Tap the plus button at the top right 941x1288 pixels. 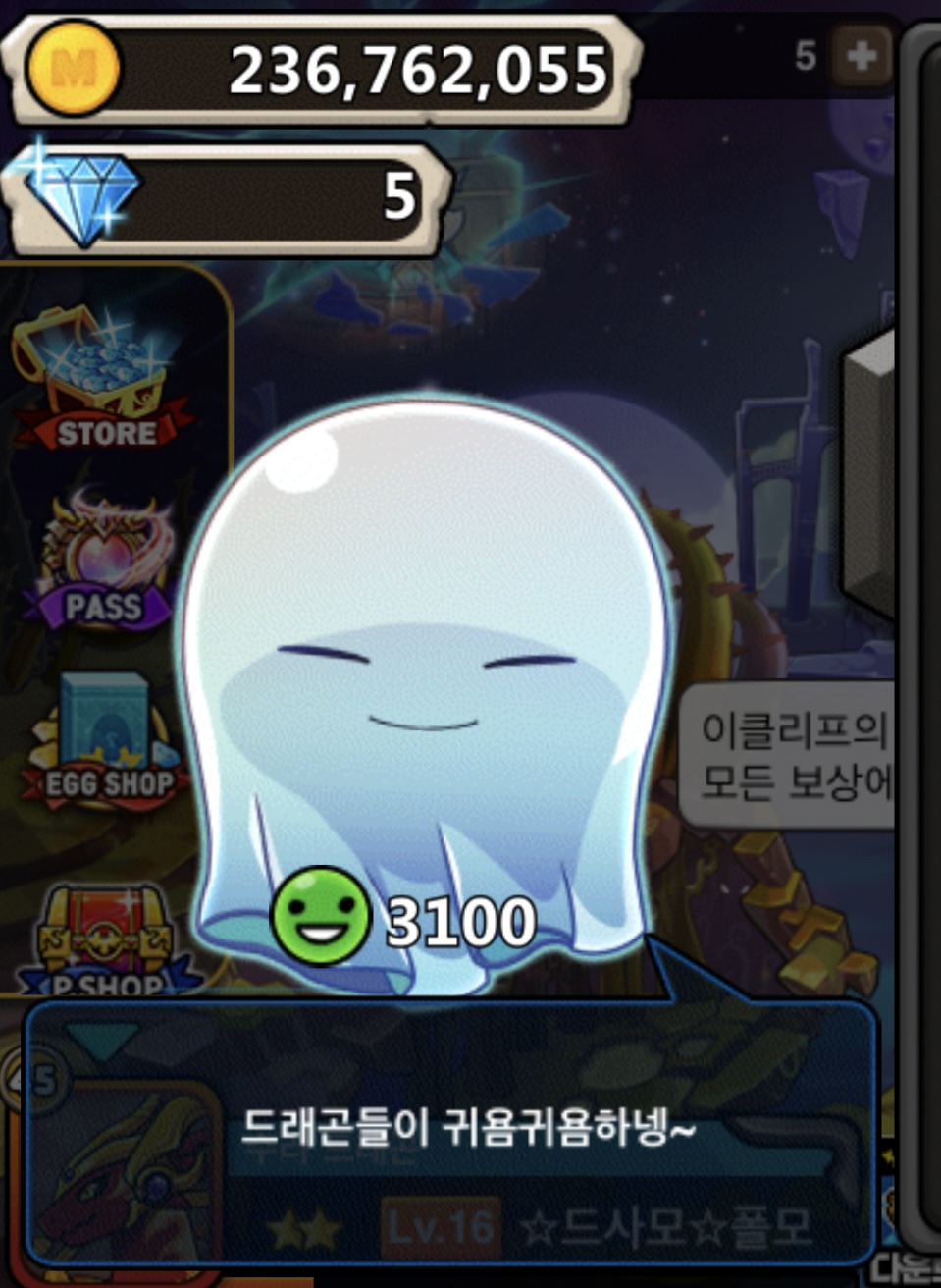pos(862,56)
